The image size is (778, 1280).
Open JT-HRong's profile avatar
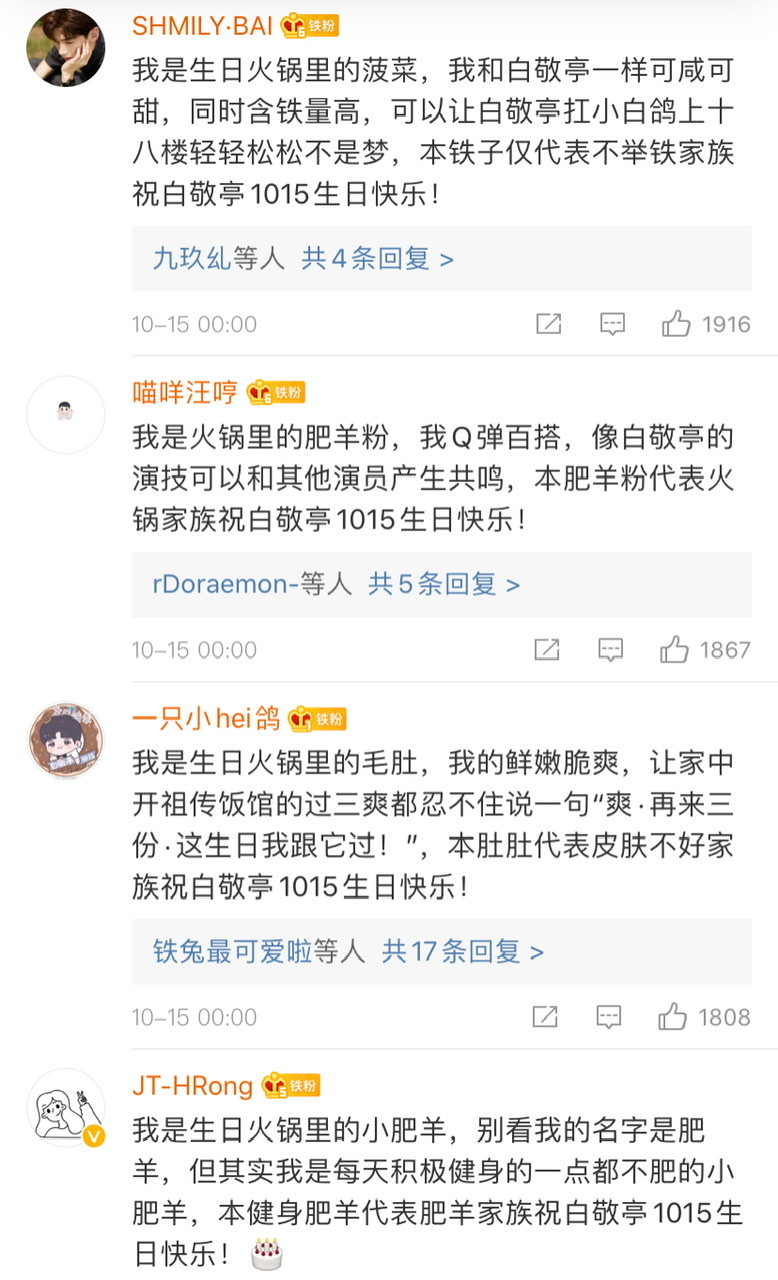coord(65,1107)
